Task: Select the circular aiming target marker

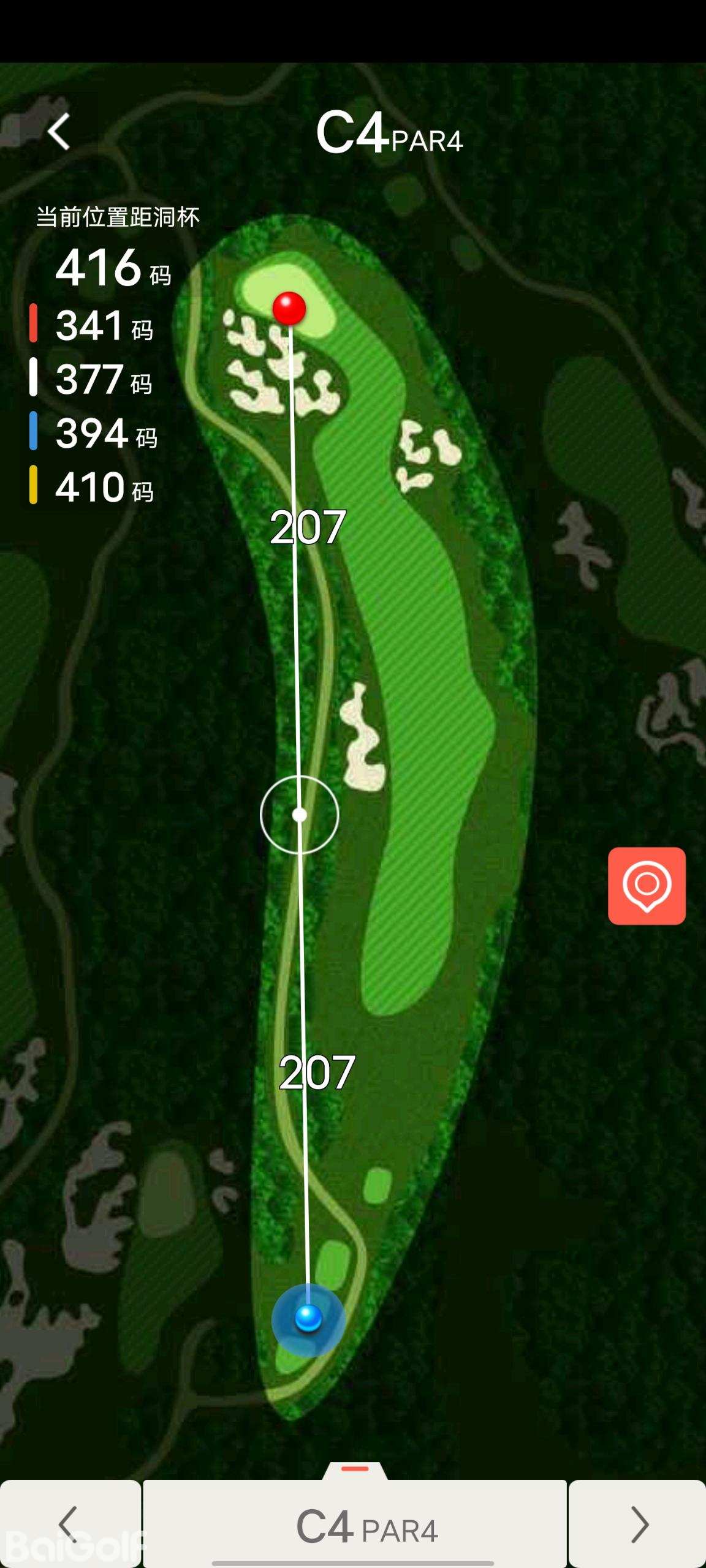Action: pyautogui.click(x=299, y=815)
